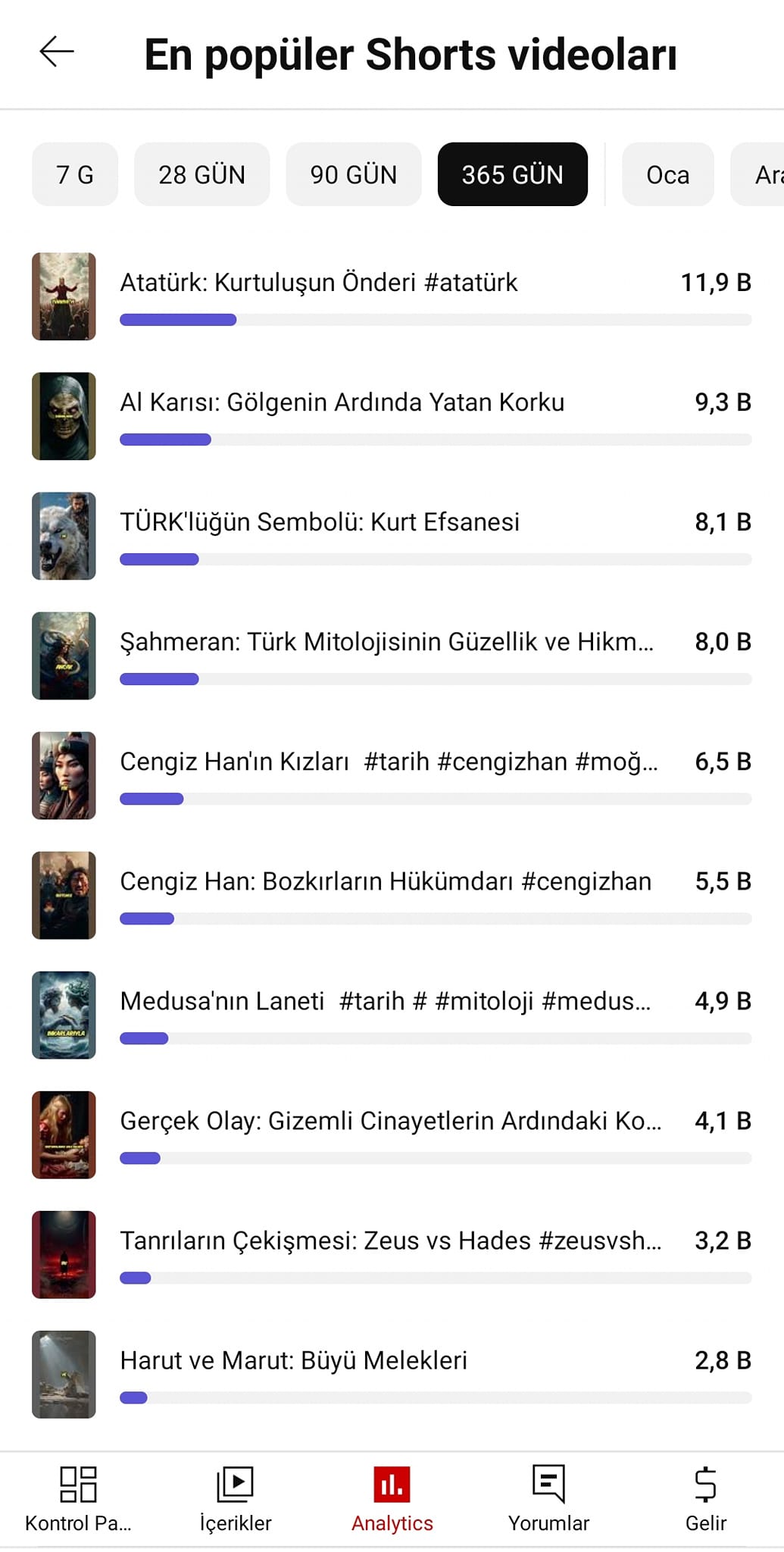The image size is (784, 1552).
Task: Open Şahmeran video row
Action: [x=392, y=656]
